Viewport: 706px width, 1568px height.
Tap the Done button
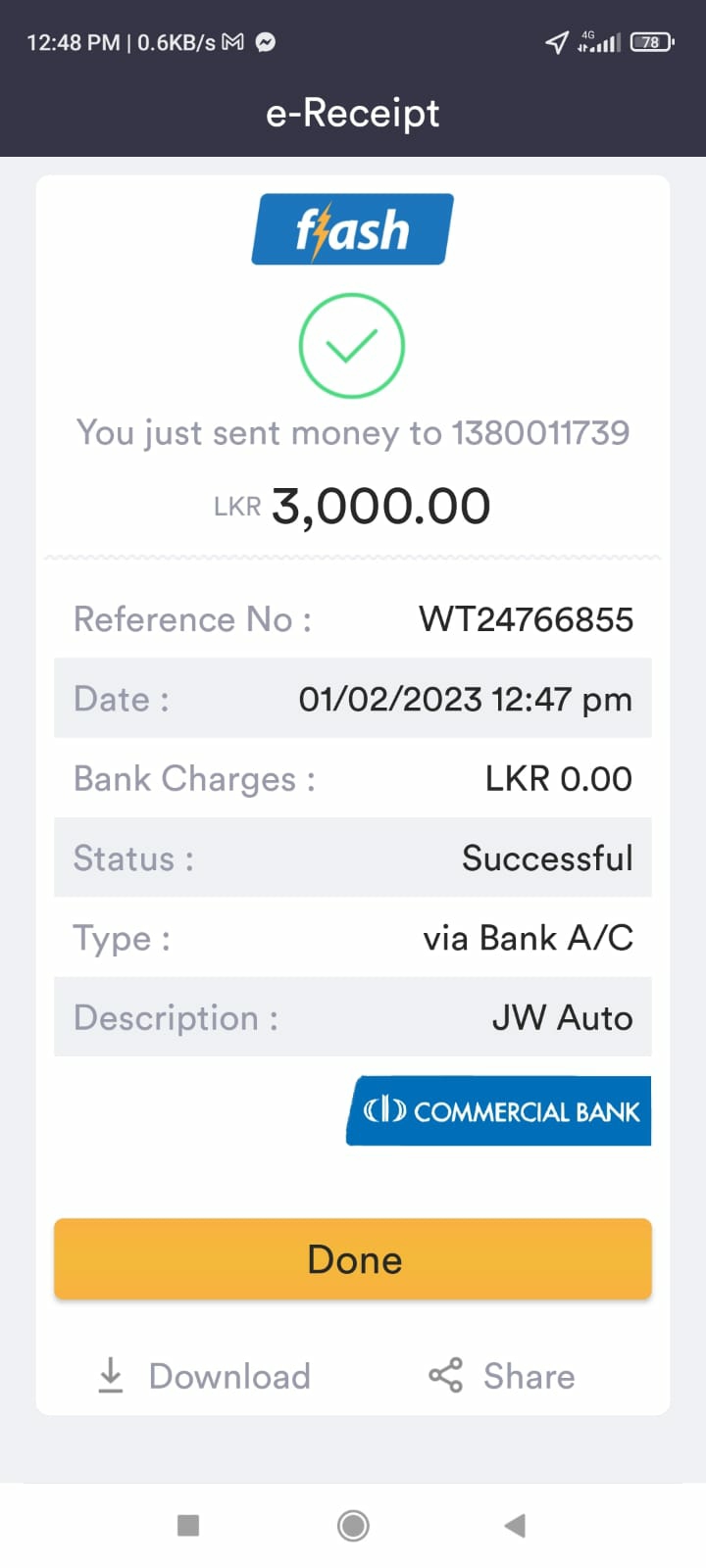[x=353, y=1259]
